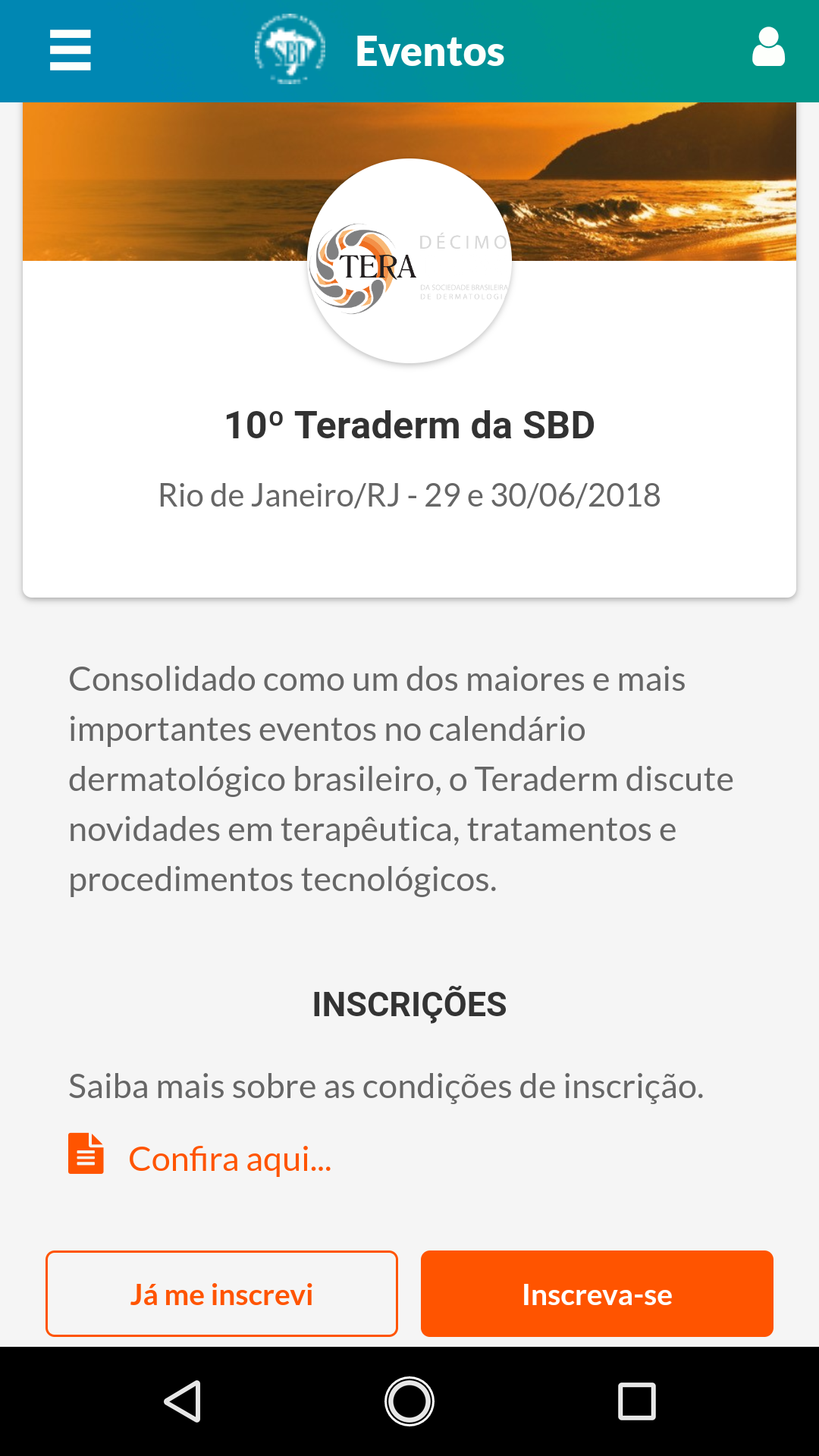Select the 'Já me inscrevi' button

tap(221, 1294)
